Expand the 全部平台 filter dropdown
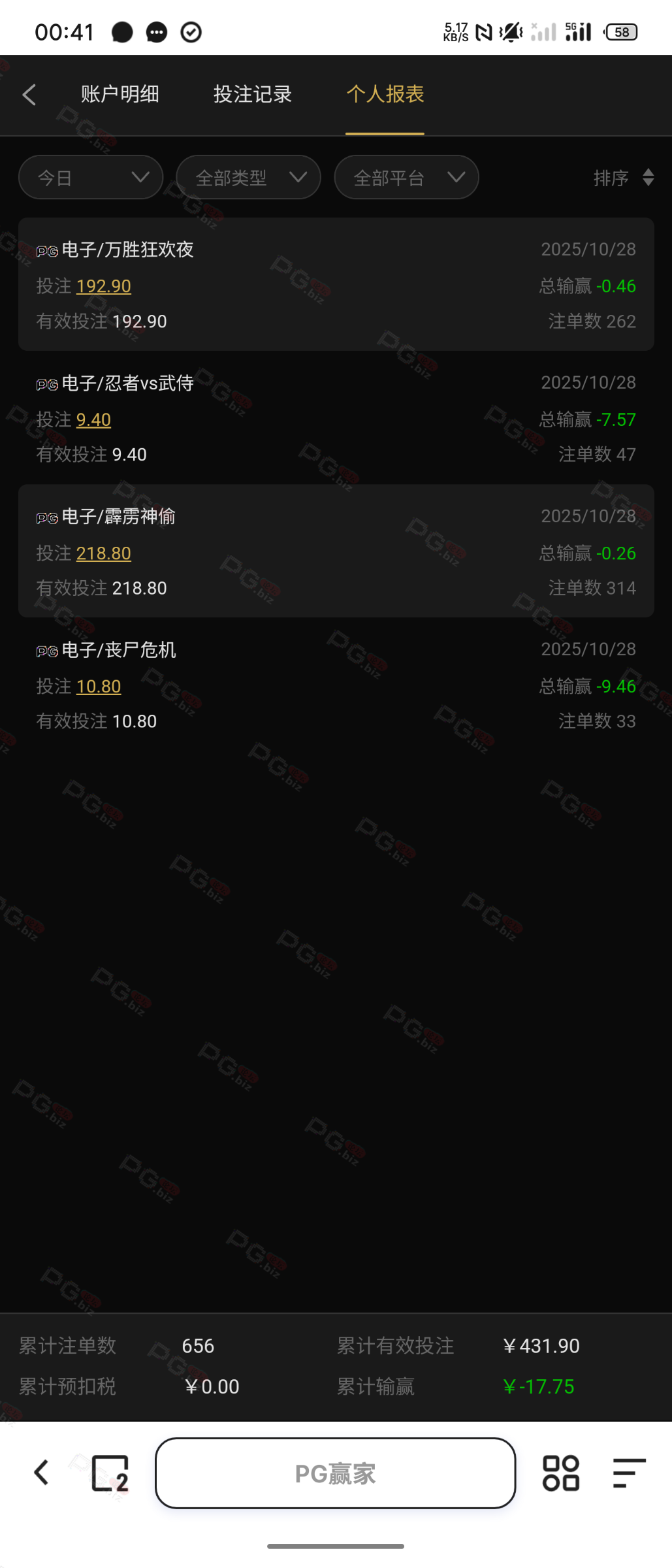Screen dimensions: 672x1568 coord(406,177)
